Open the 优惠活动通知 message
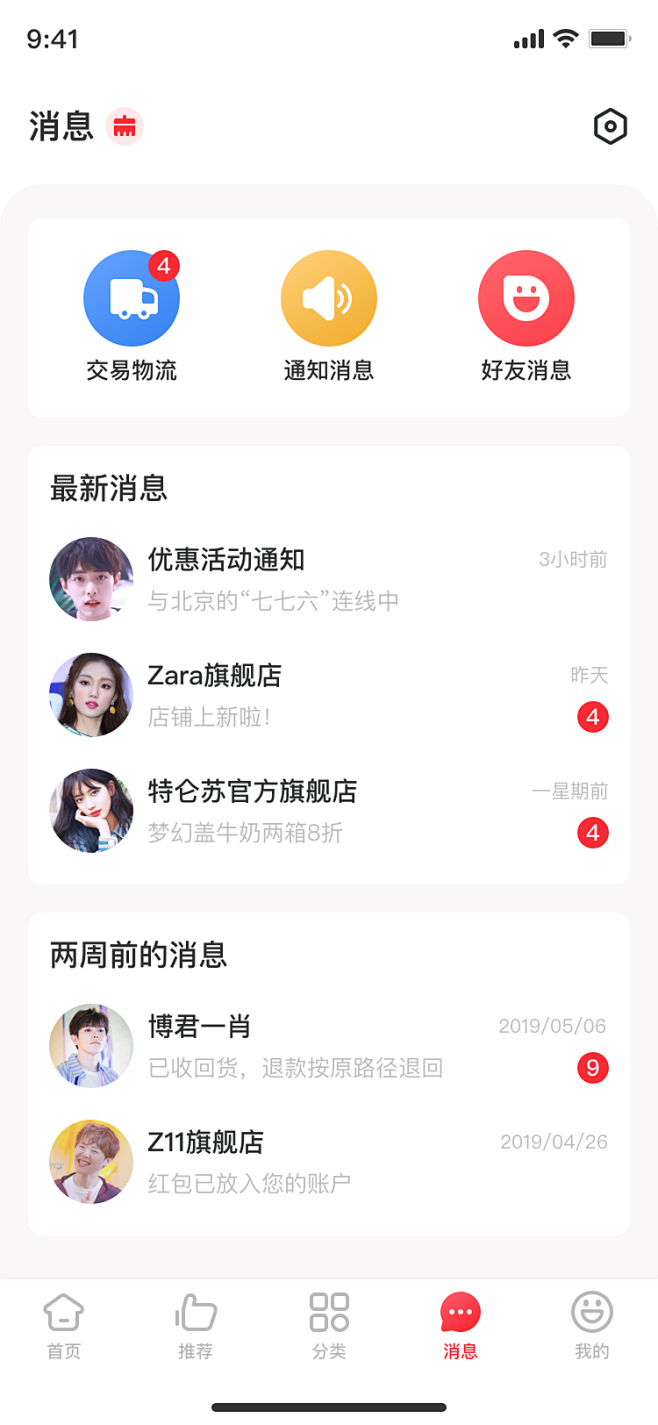The width and height of the screenshot is (658, 1425). coord(328,580)
